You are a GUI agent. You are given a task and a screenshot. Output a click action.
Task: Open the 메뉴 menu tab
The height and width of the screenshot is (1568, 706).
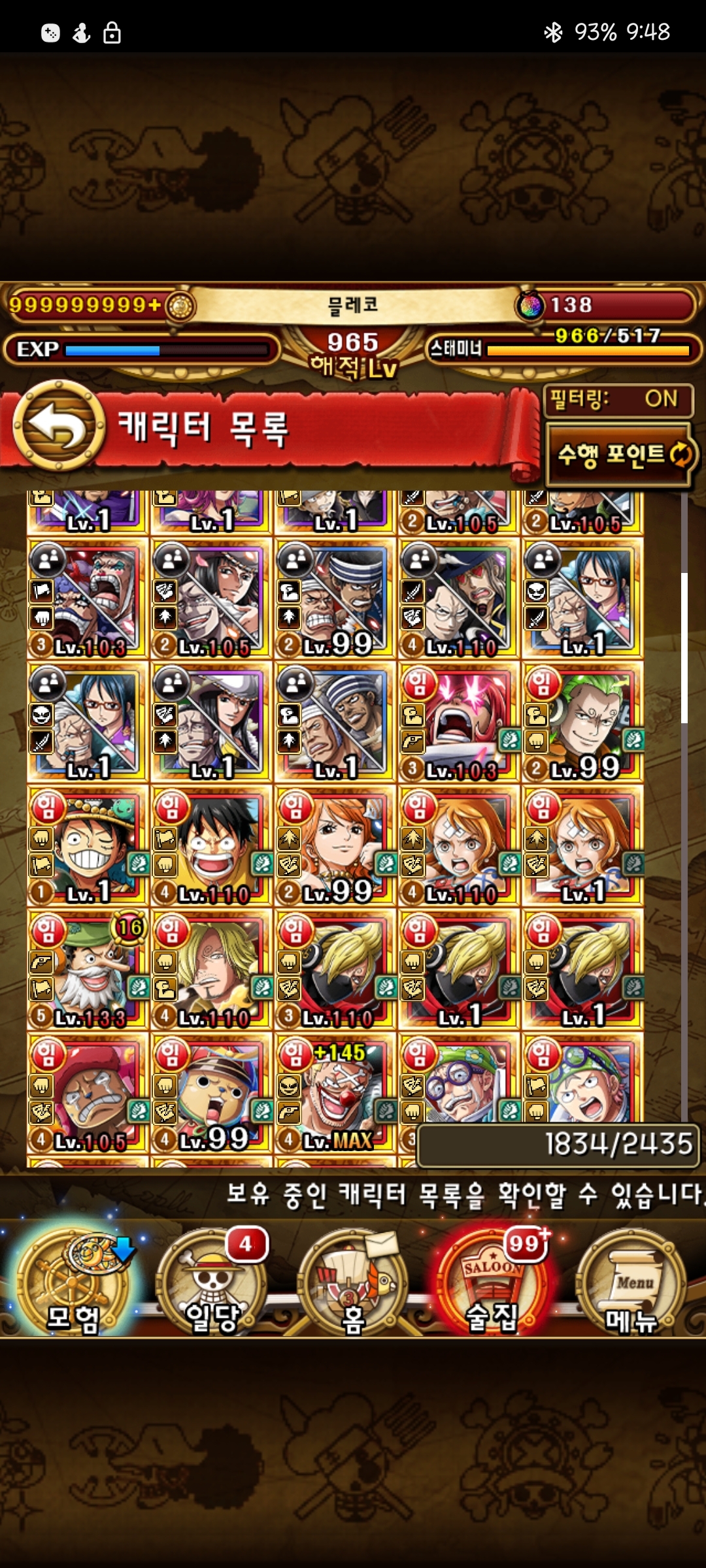click(630, 1282)
